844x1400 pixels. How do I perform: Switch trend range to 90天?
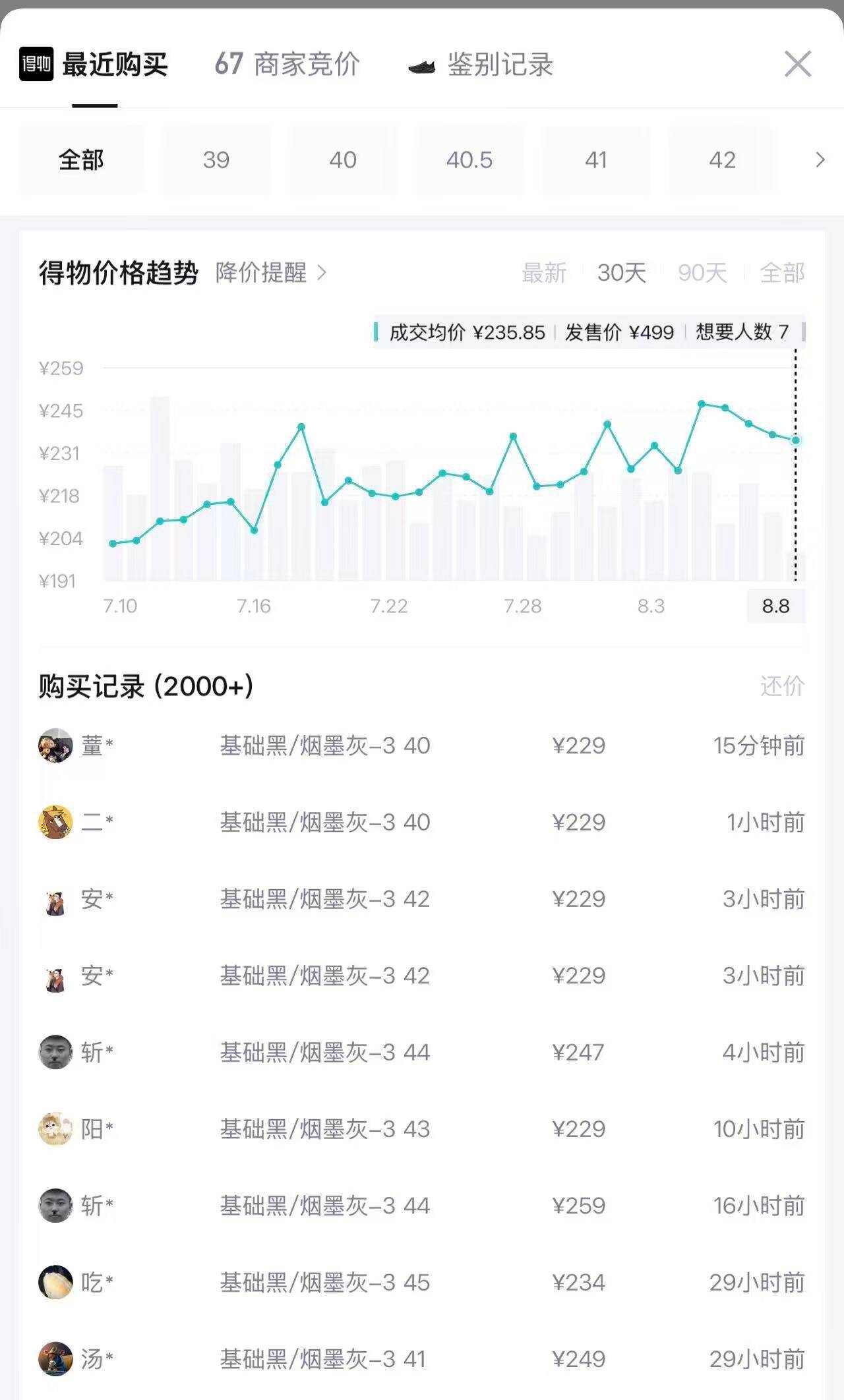[x=702, y=272]
